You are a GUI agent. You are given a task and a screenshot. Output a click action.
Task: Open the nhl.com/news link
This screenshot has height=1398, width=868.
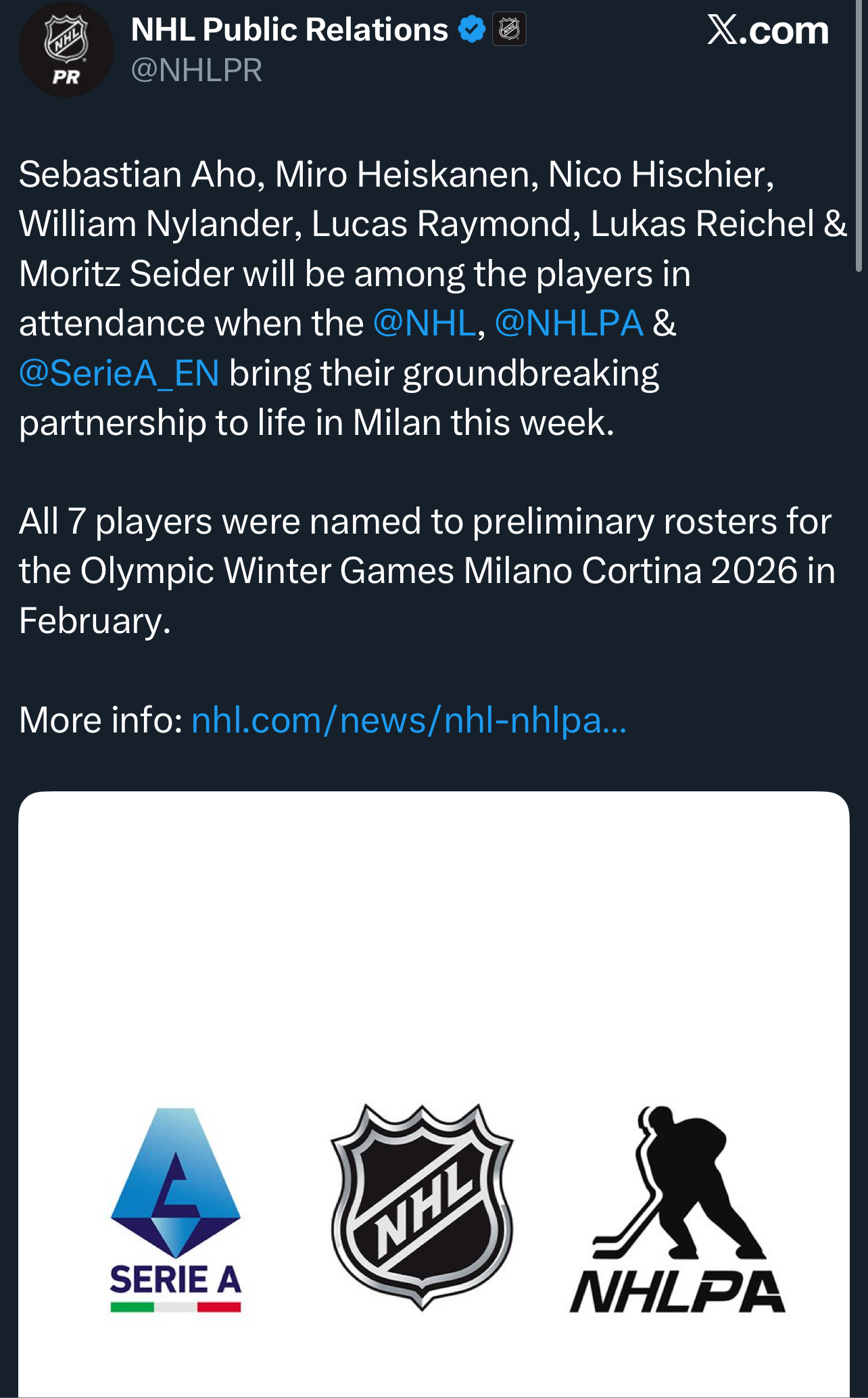click(408, 720)
